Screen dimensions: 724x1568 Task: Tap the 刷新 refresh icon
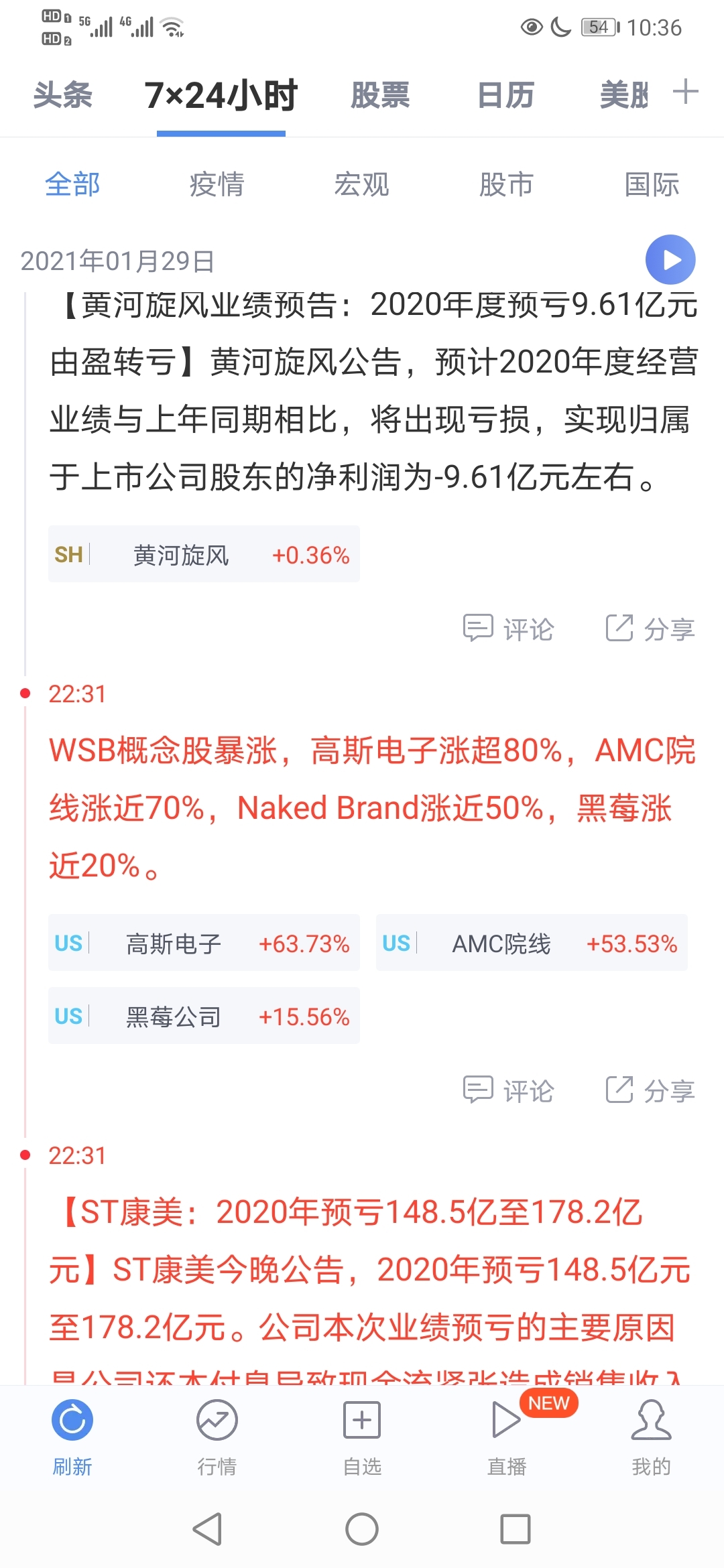pyautogui.click(x=72, y=1419)
